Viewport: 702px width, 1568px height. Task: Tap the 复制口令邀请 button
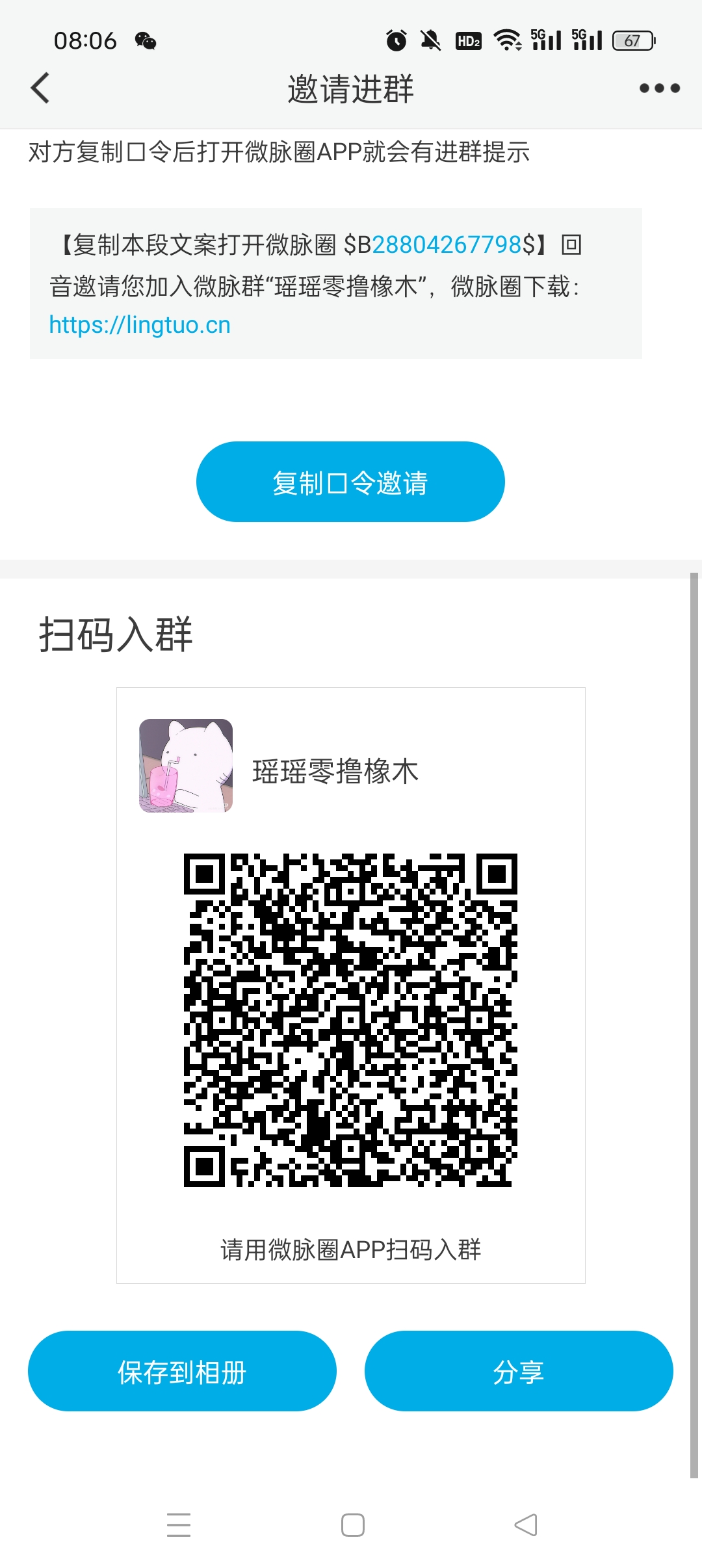coord(350,482)
